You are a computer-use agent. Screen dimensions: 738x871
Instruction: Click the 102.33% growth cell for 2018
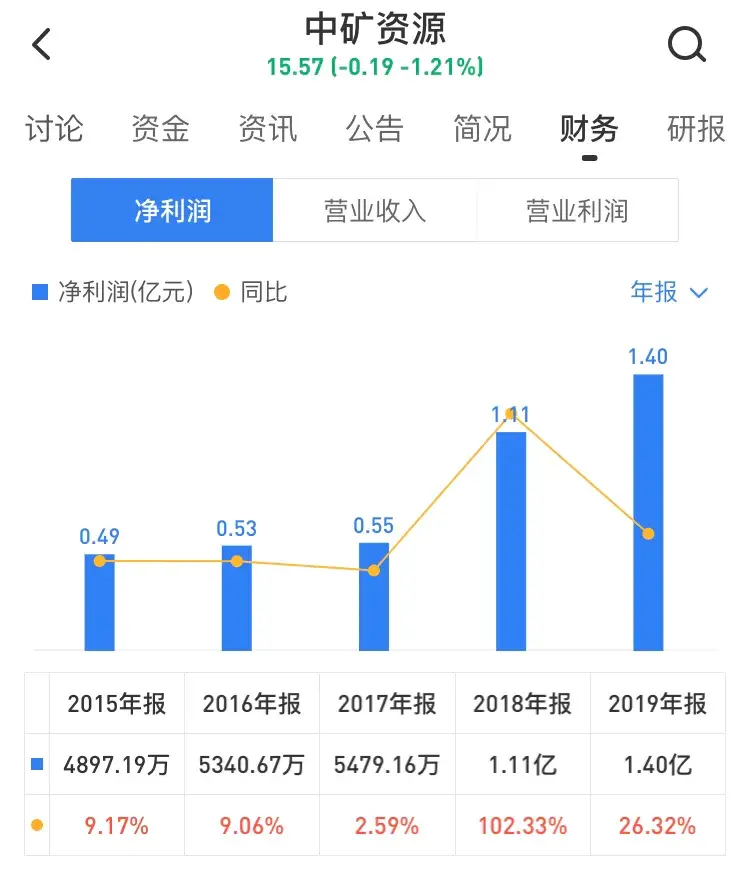coord(522,824)
